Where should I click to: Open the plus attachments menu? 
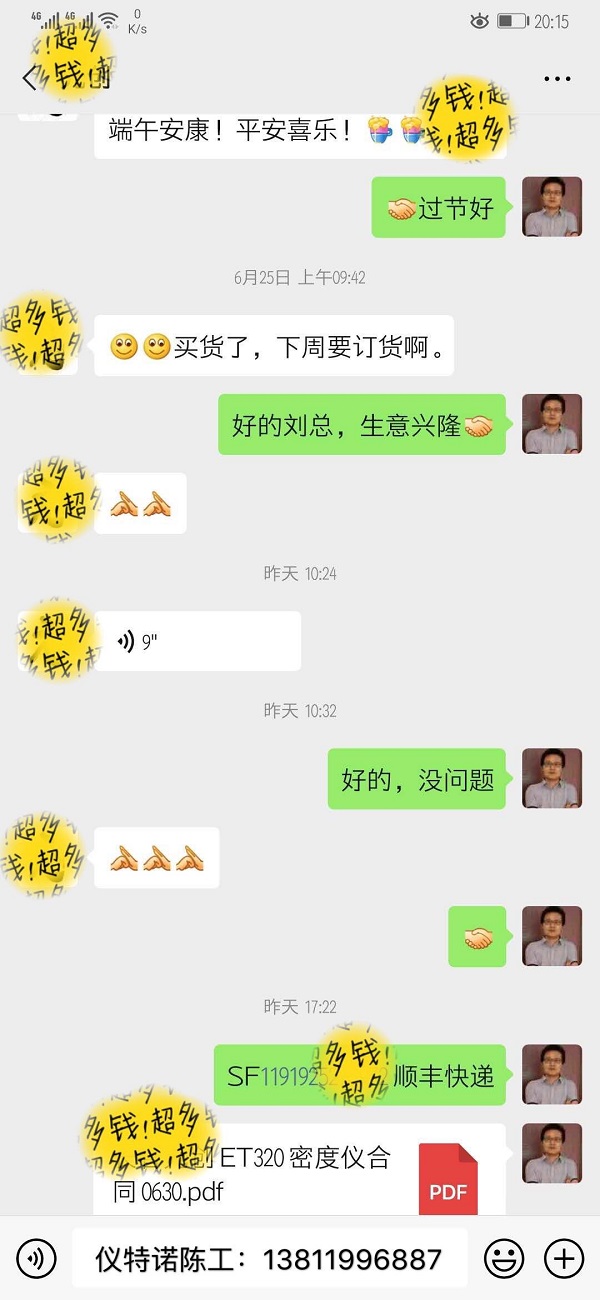(564, 1258)
